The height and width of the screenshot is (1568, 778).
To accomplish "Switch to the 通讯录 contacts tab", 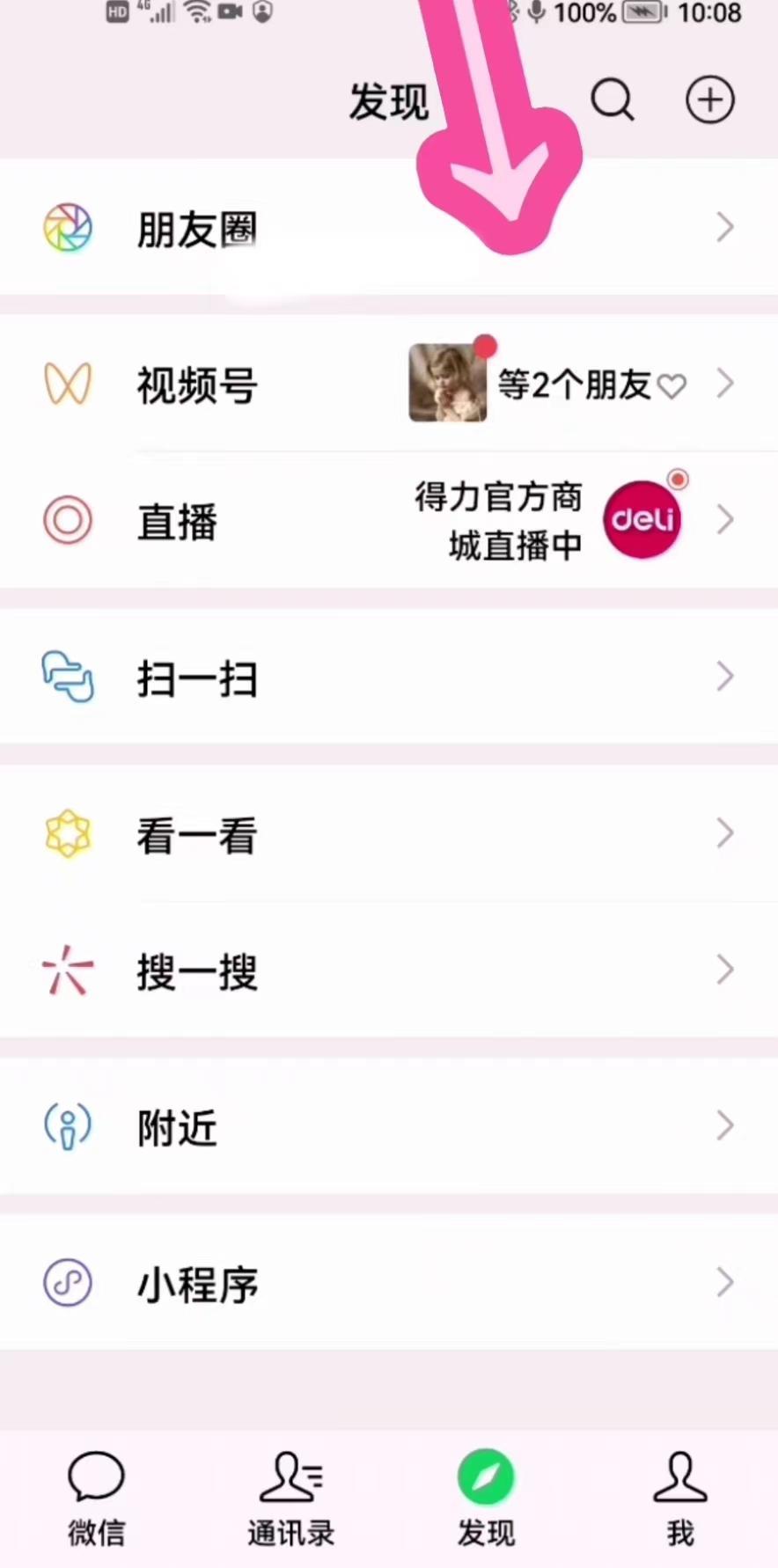I will coord(291,1498).
